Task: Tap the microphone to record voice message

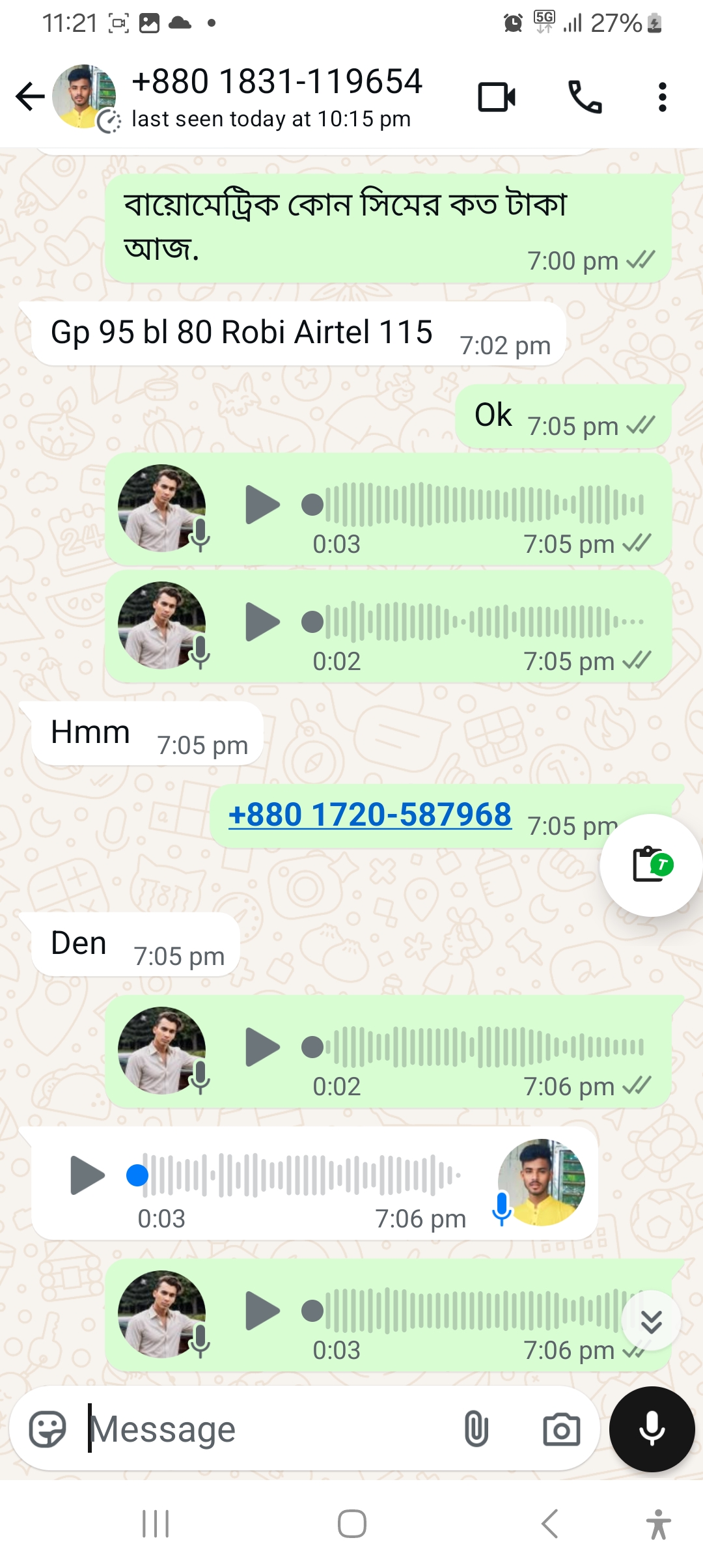Action: [652, 1429]
